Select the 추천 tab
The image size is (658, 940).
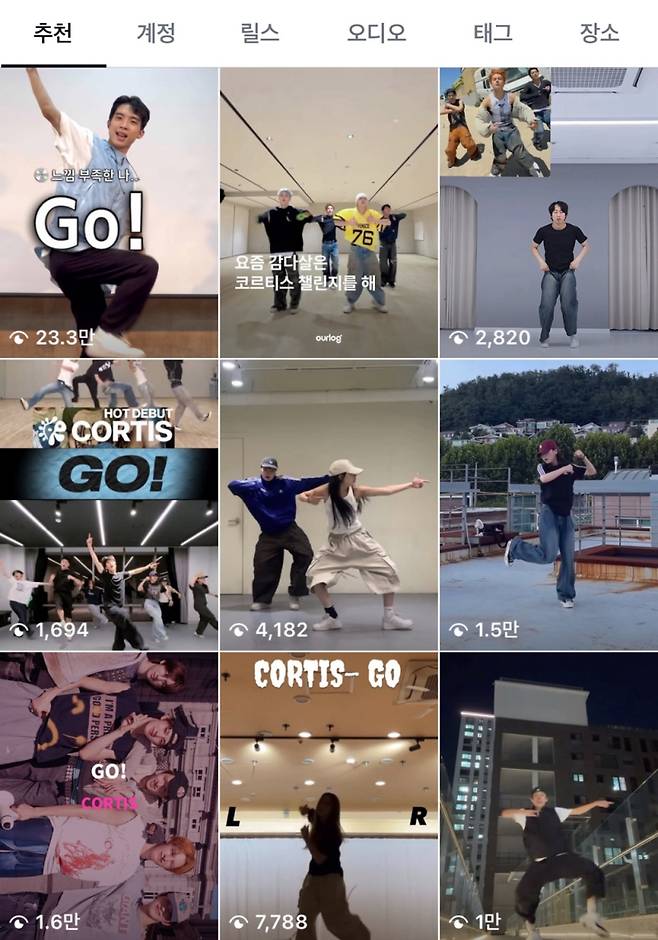pyautogui.click(x=52, y=33)
